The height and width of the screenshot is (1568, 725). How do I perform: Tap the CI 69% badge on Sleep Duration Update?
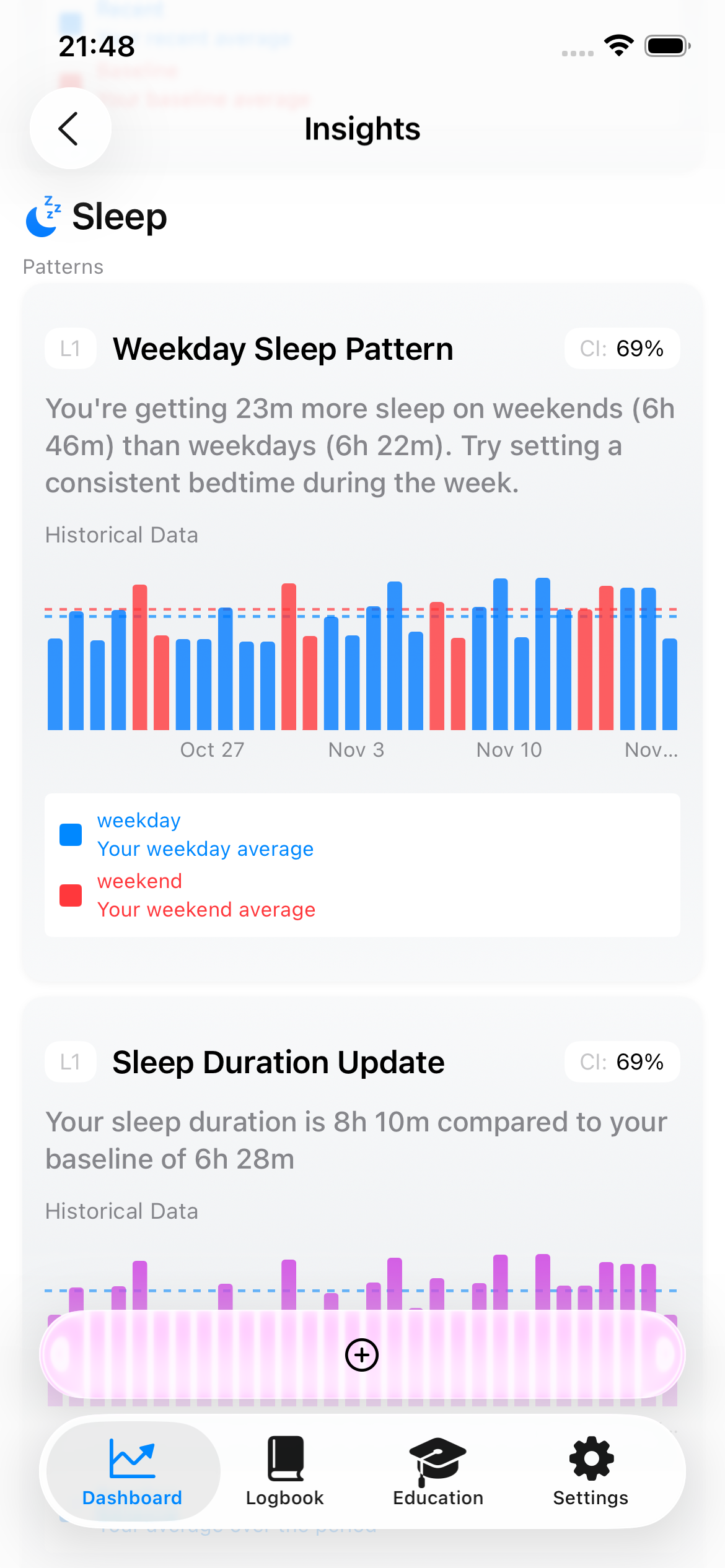(621, 1061)
